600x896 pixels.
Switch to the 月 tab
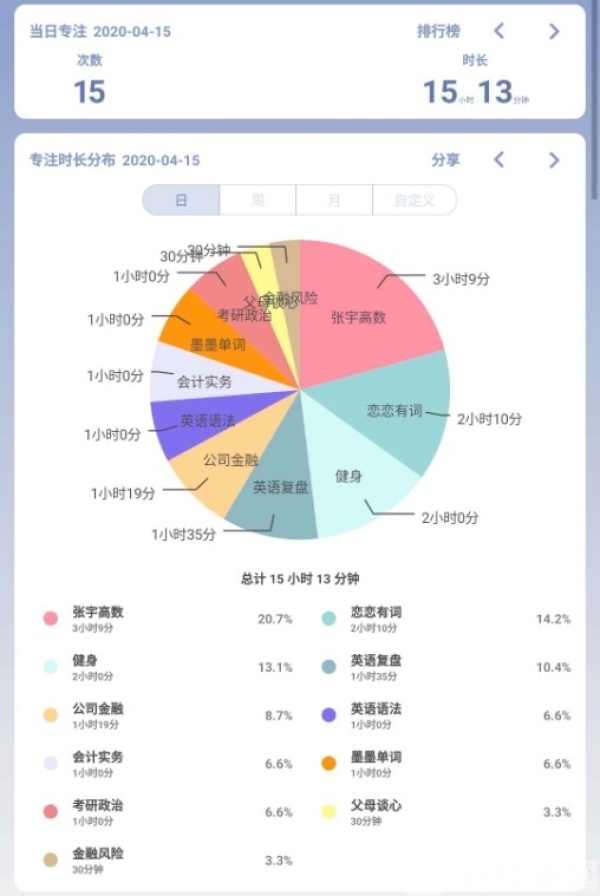point(334,200)
